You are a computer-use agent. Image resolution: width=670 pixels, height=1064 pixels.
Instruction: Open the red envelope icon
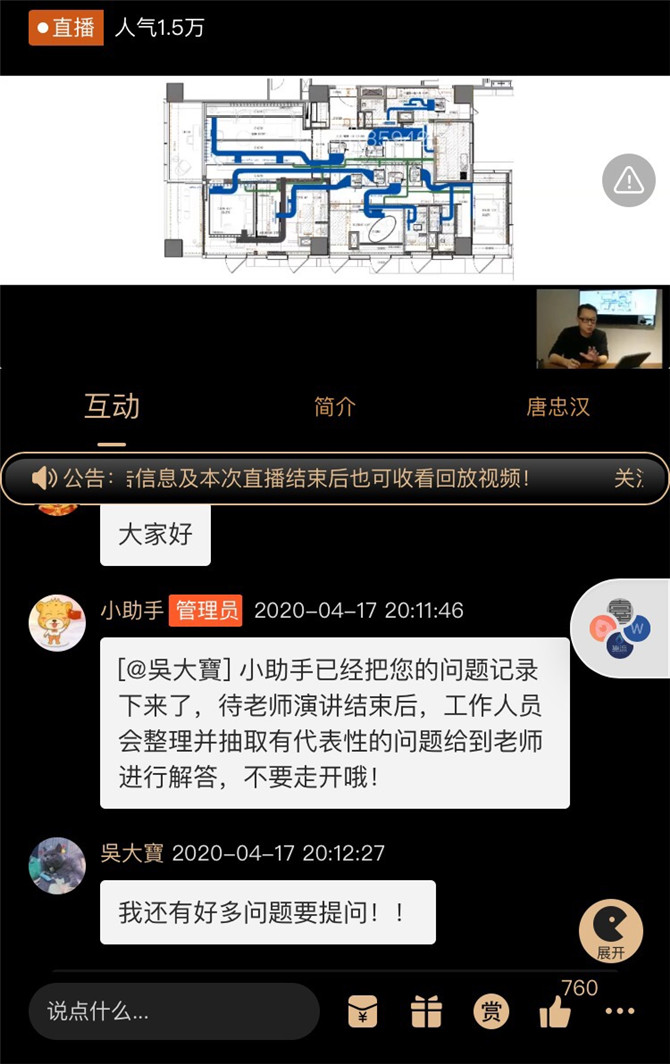click(x=363, y=1012)
